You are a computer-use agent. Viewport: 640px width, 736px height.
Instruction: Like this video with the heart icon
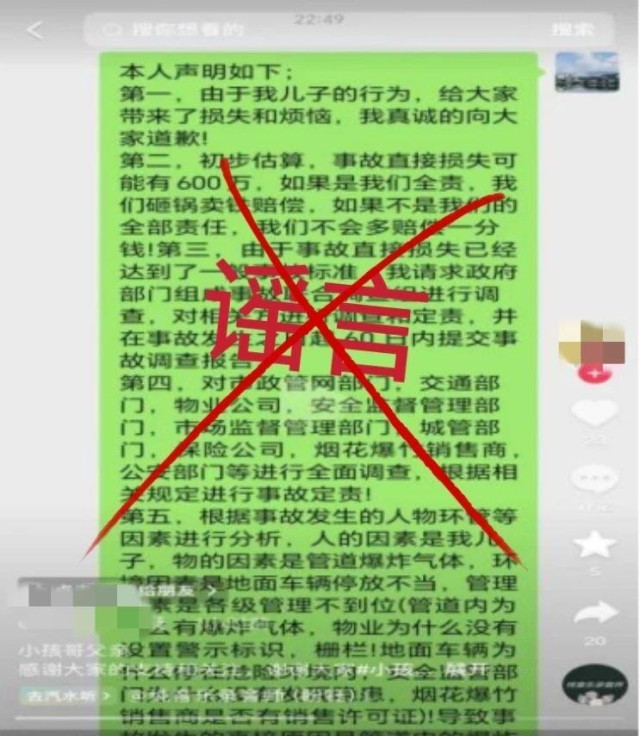595,414
